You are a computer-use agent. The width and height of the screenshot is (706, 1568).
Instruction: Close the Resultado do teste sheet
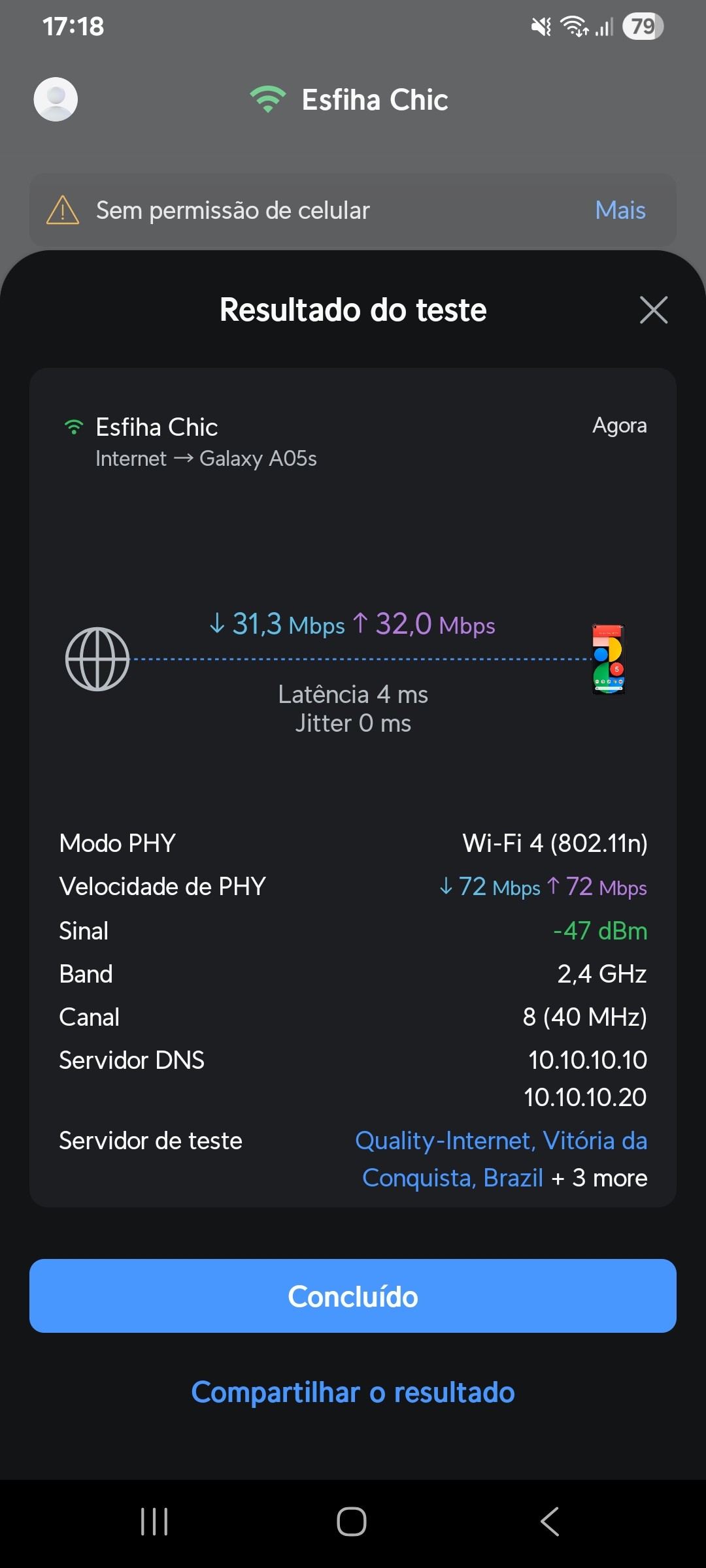pos(653,310)
